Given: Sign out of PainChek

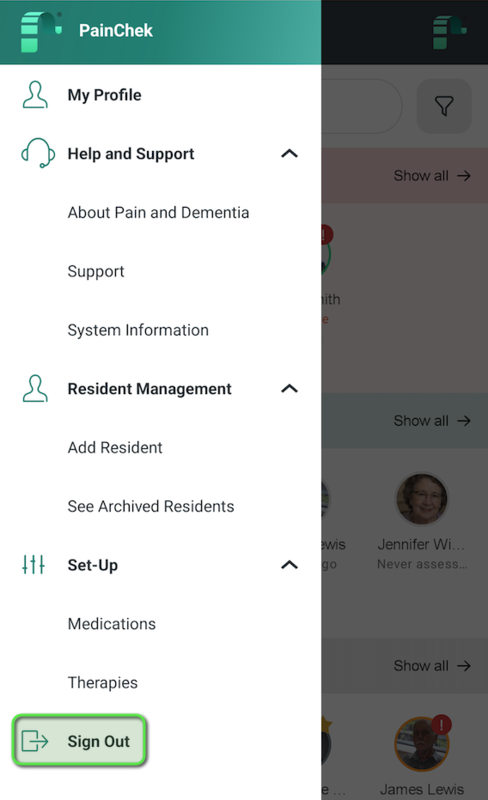Looking at the screenshot, I should click(x=80, y=741).
